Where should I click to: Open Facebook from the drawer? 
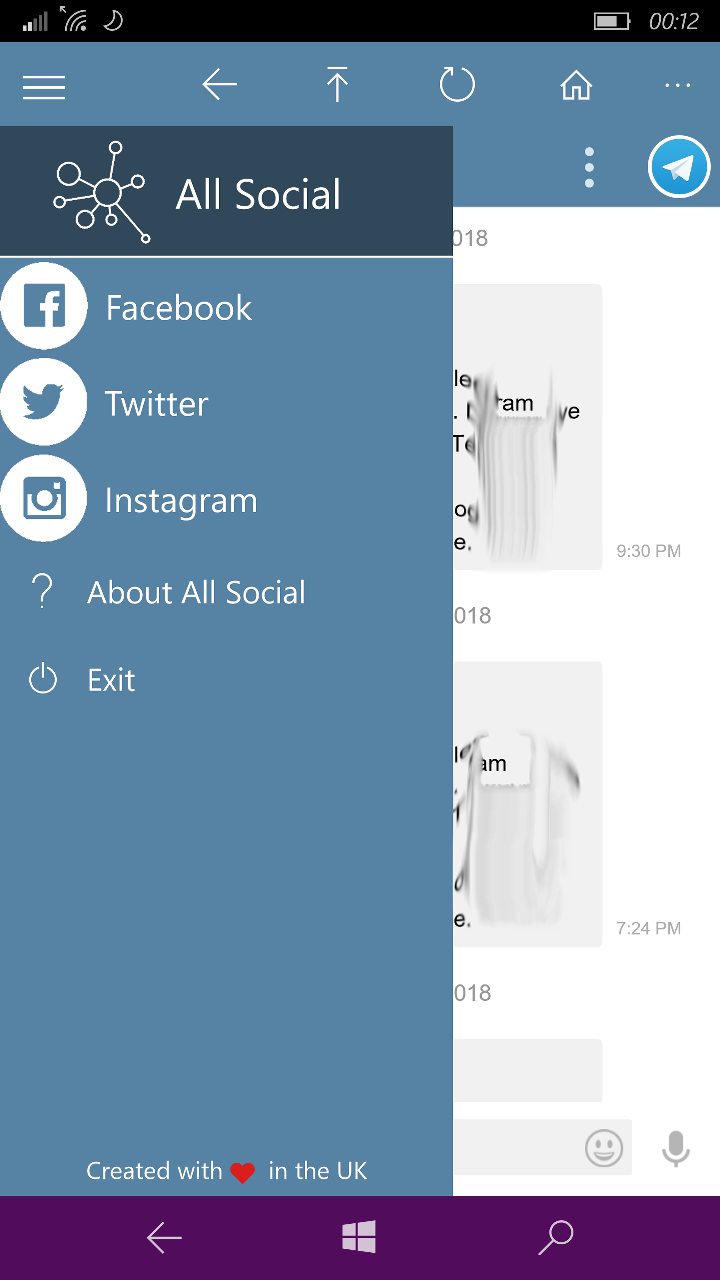tap(178, 308)
